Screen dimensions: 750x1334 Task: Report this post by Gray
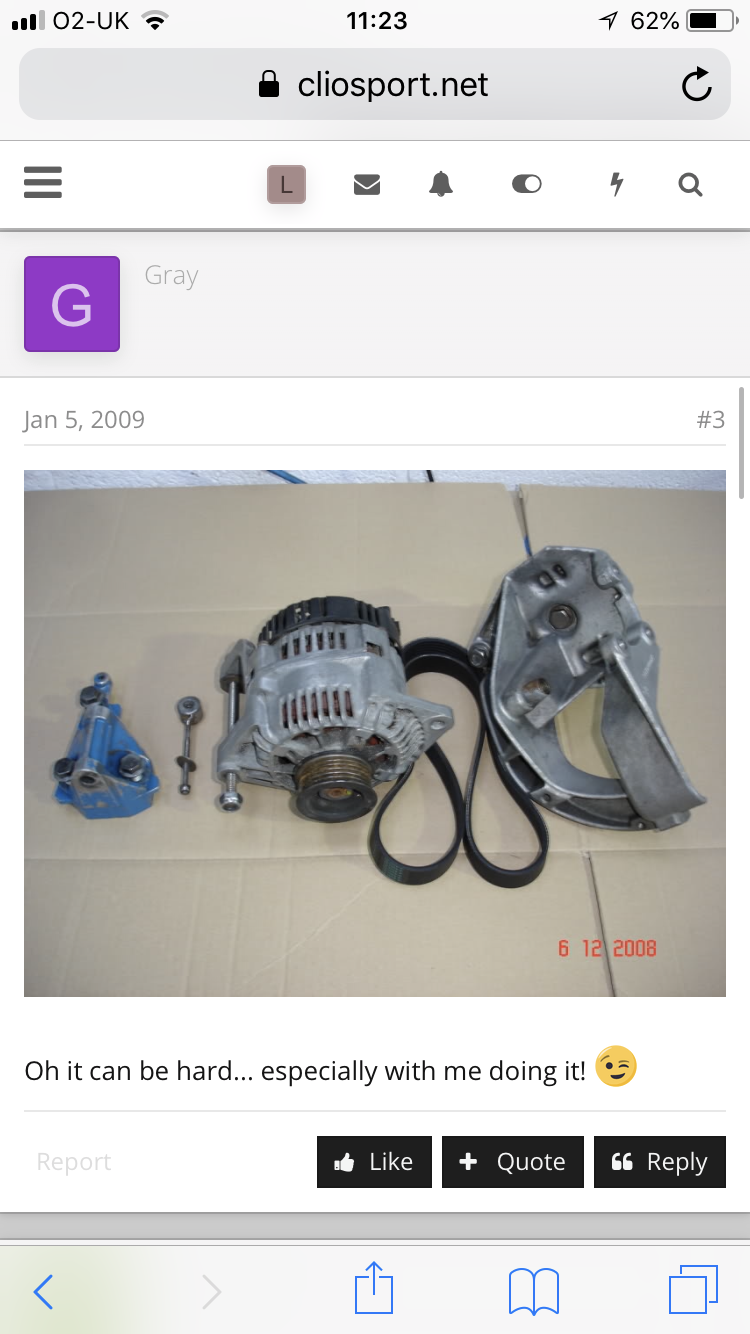click(74, 1162)
